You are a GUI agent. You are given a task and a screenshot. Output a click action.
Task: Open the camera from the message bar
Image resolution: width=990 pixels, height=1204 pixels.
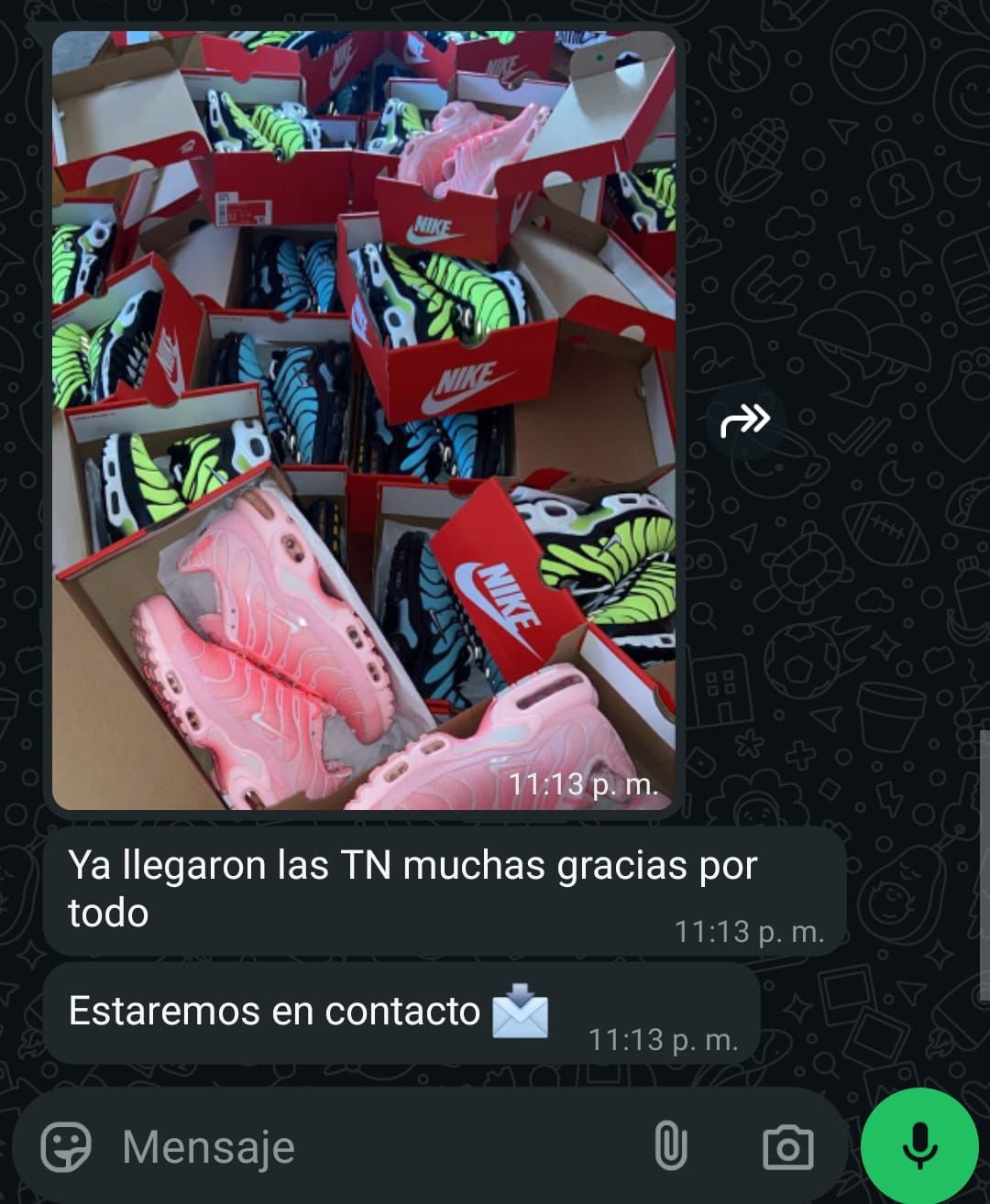(x=787, y=1147)
